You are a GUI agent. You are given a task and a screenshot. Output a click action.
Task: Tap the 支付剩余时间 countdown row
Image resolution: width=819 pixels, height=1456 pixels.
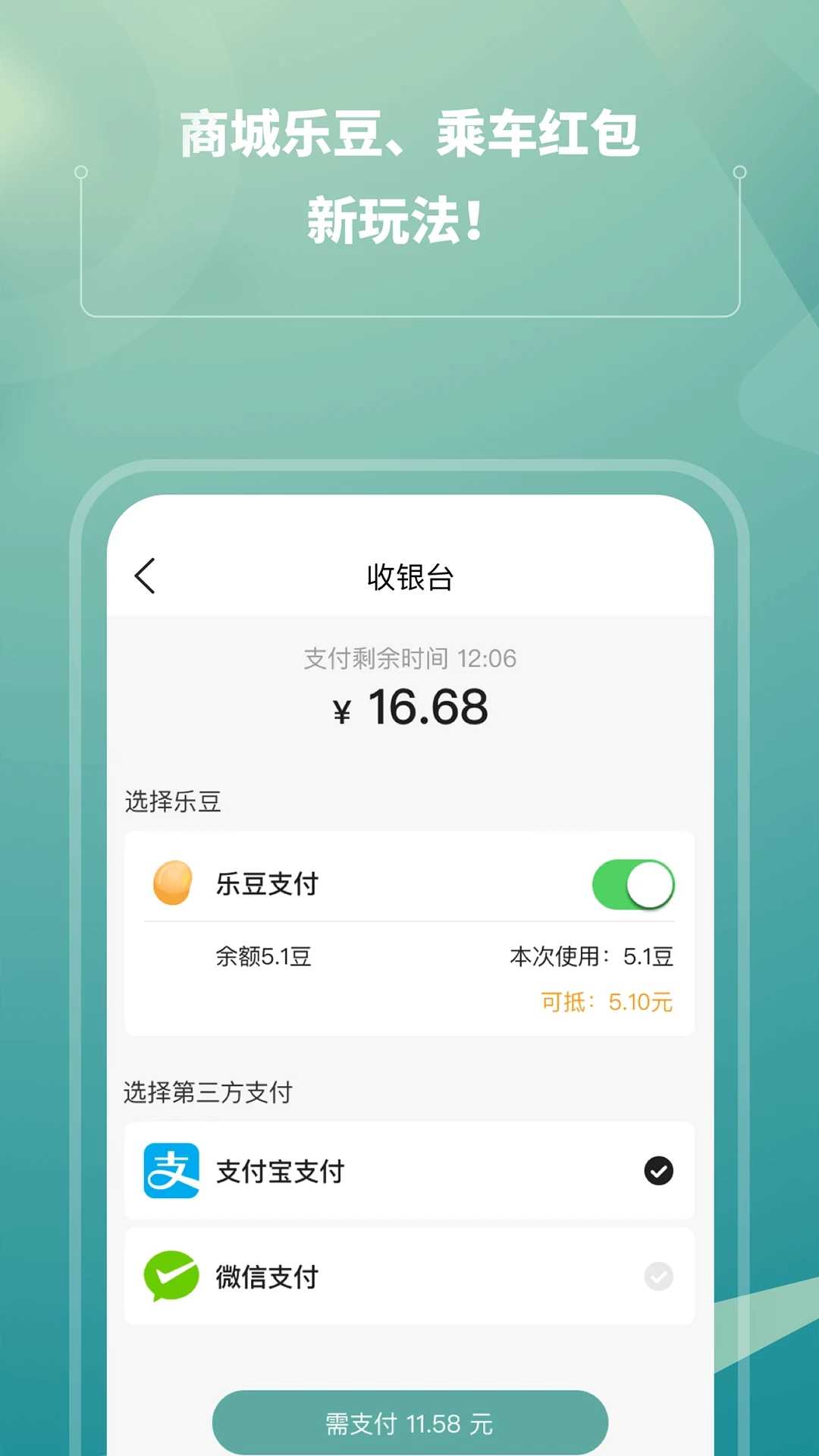pyautogui.click(x=409, y=659)
